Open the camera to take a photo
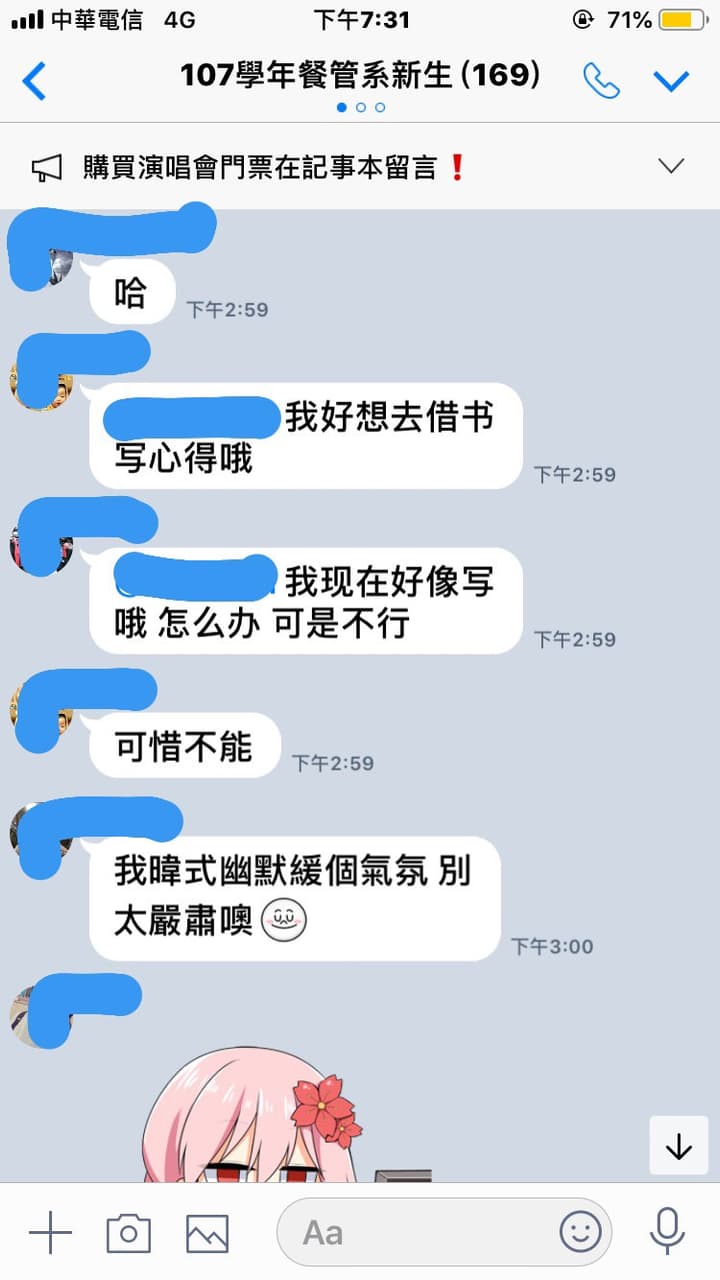Viewport: 720px width, 1280px height. (x=128, y=1232)
